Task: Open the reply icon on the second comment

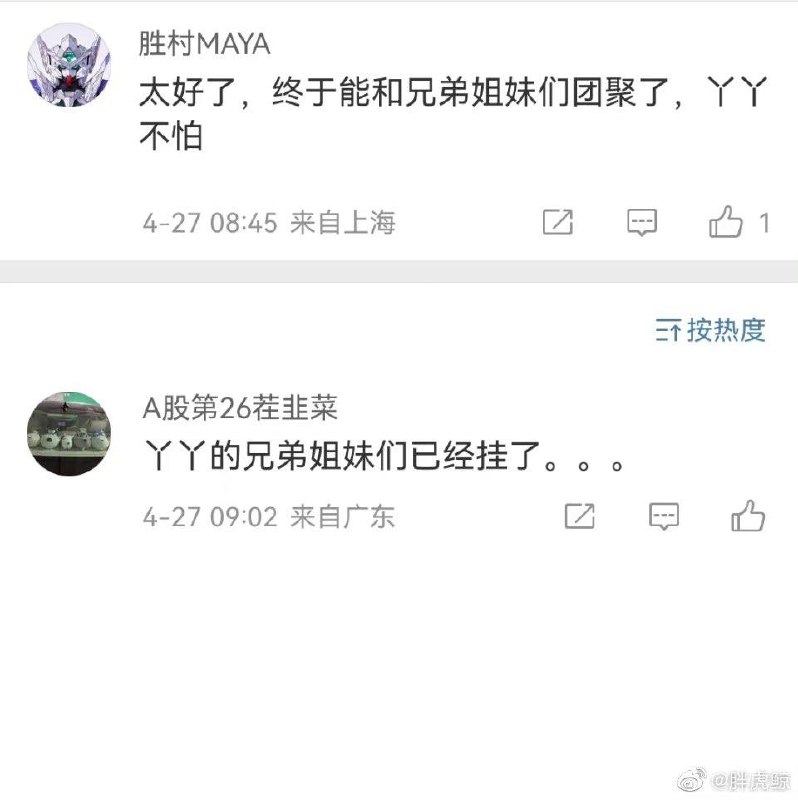Action: 662,516
